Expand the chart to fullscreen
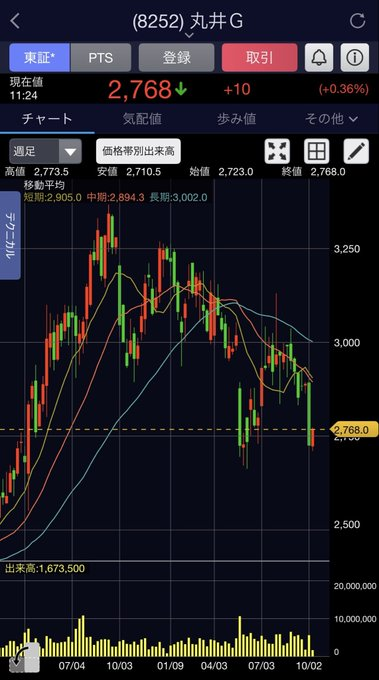 (x=277, y=151)
